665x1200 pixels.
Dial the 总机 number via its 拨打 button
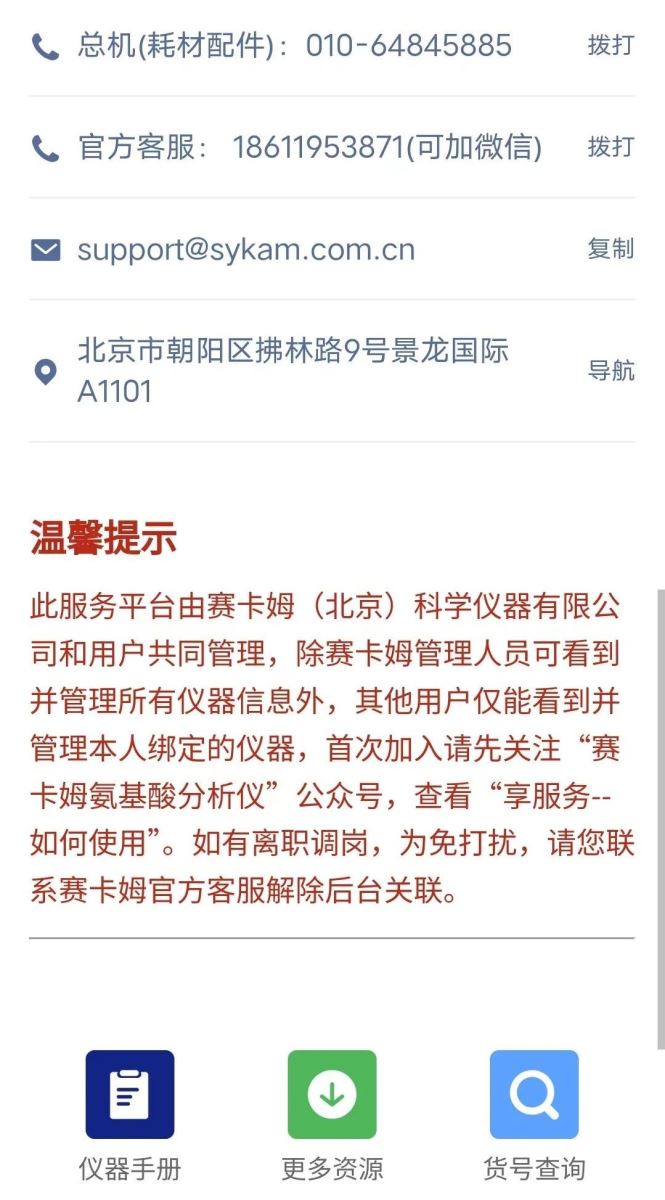(610, 46)
